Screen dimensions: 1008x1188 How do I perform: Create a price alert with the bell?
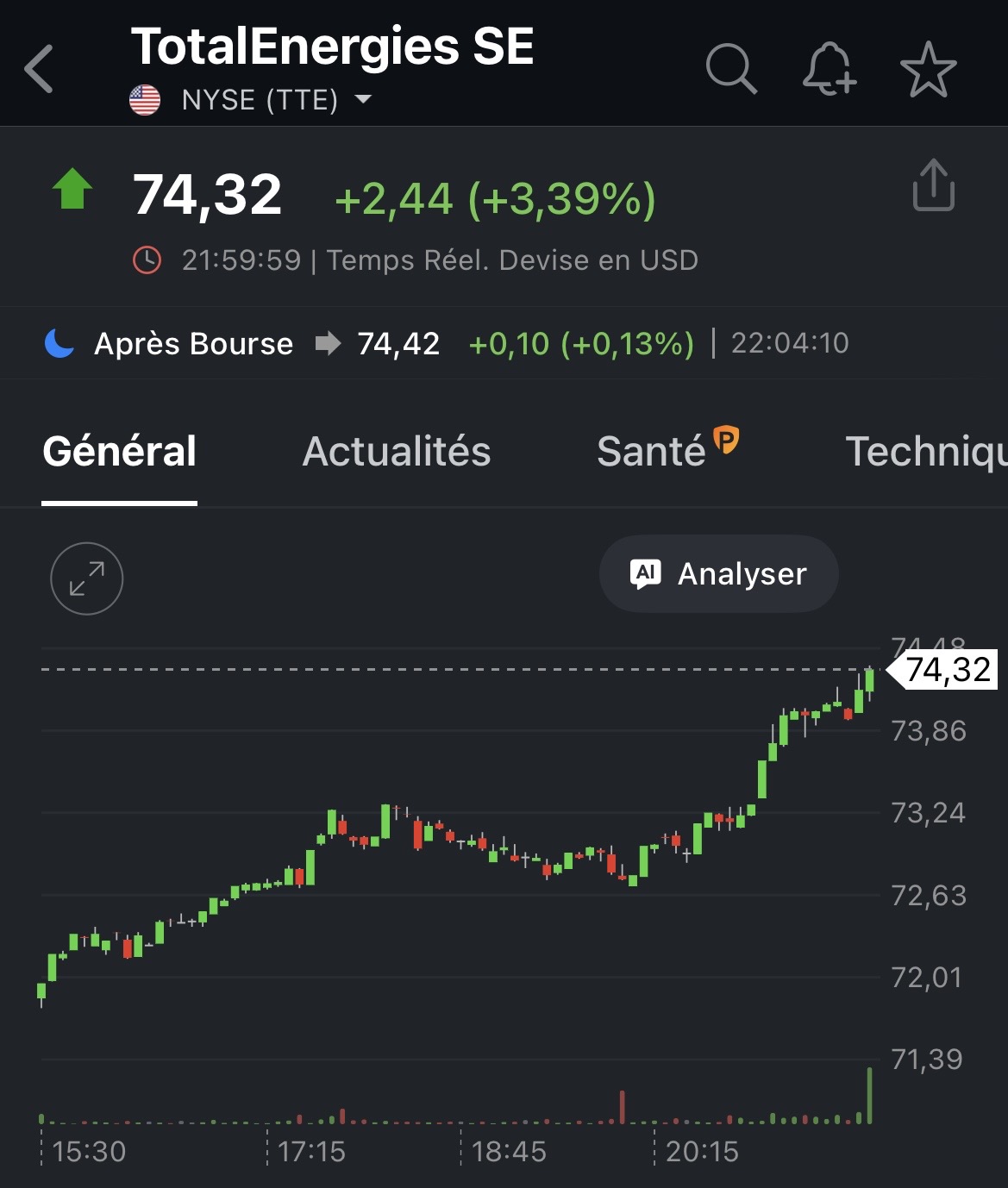click(x=829, y=68)
